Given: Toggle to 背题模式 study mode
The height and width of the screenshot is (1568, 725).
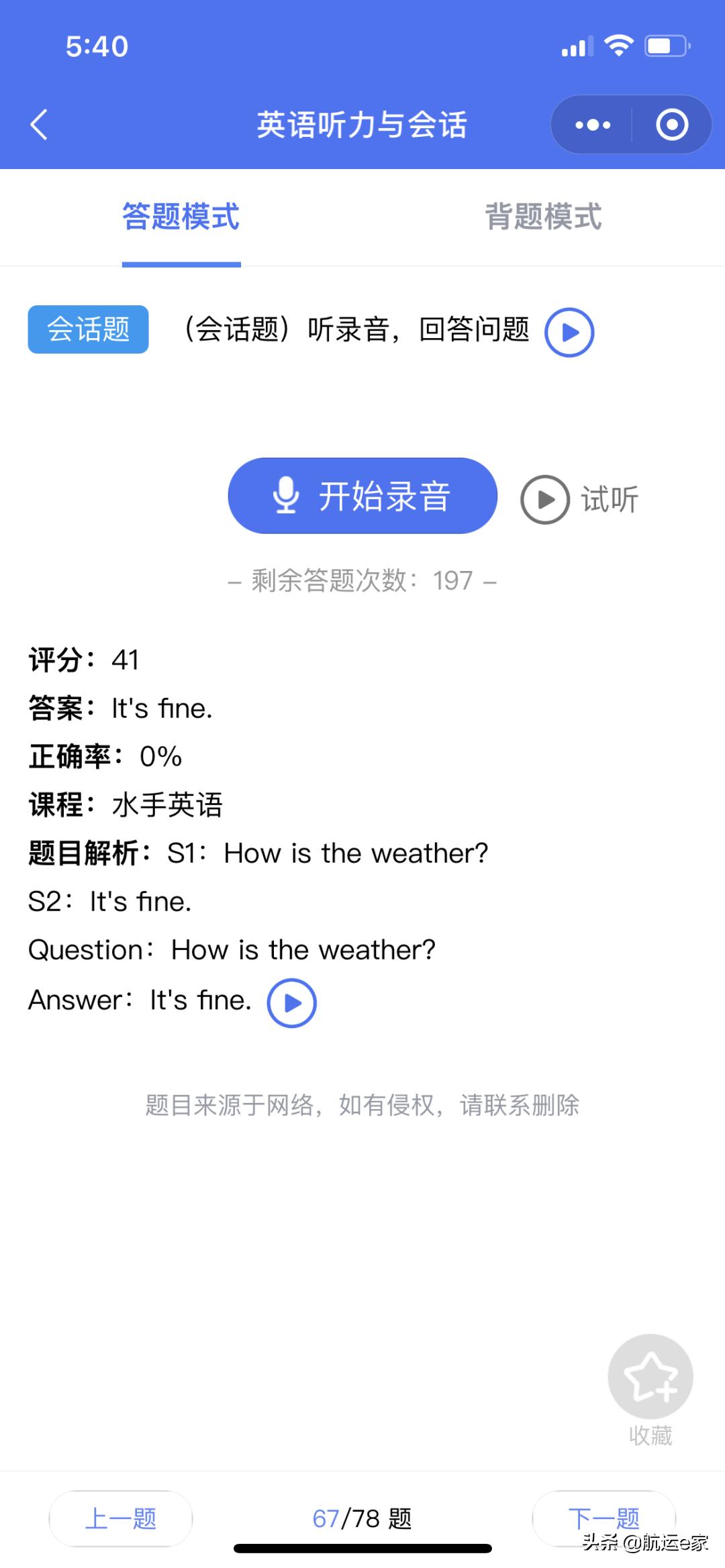Looking at the screenshot, I should click(543, 216).
